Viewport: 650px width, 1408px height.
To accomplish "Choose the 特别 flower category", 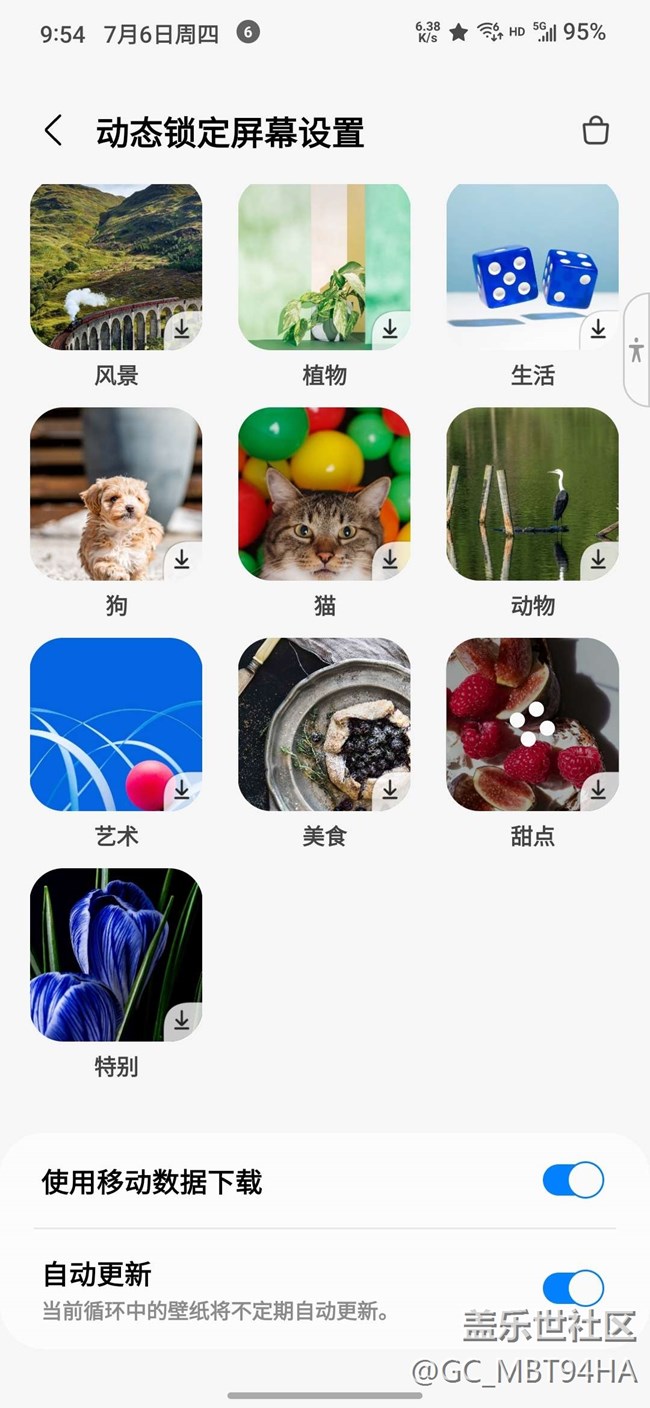I will (x=116, y=954).
